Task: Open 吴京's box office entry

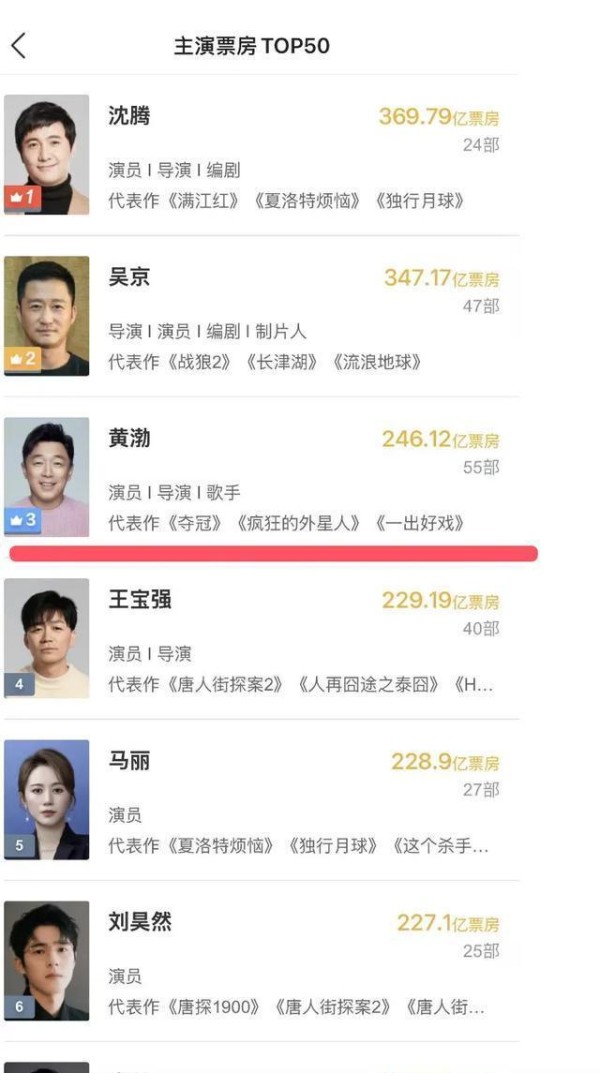Action: (x=259, y=316)
